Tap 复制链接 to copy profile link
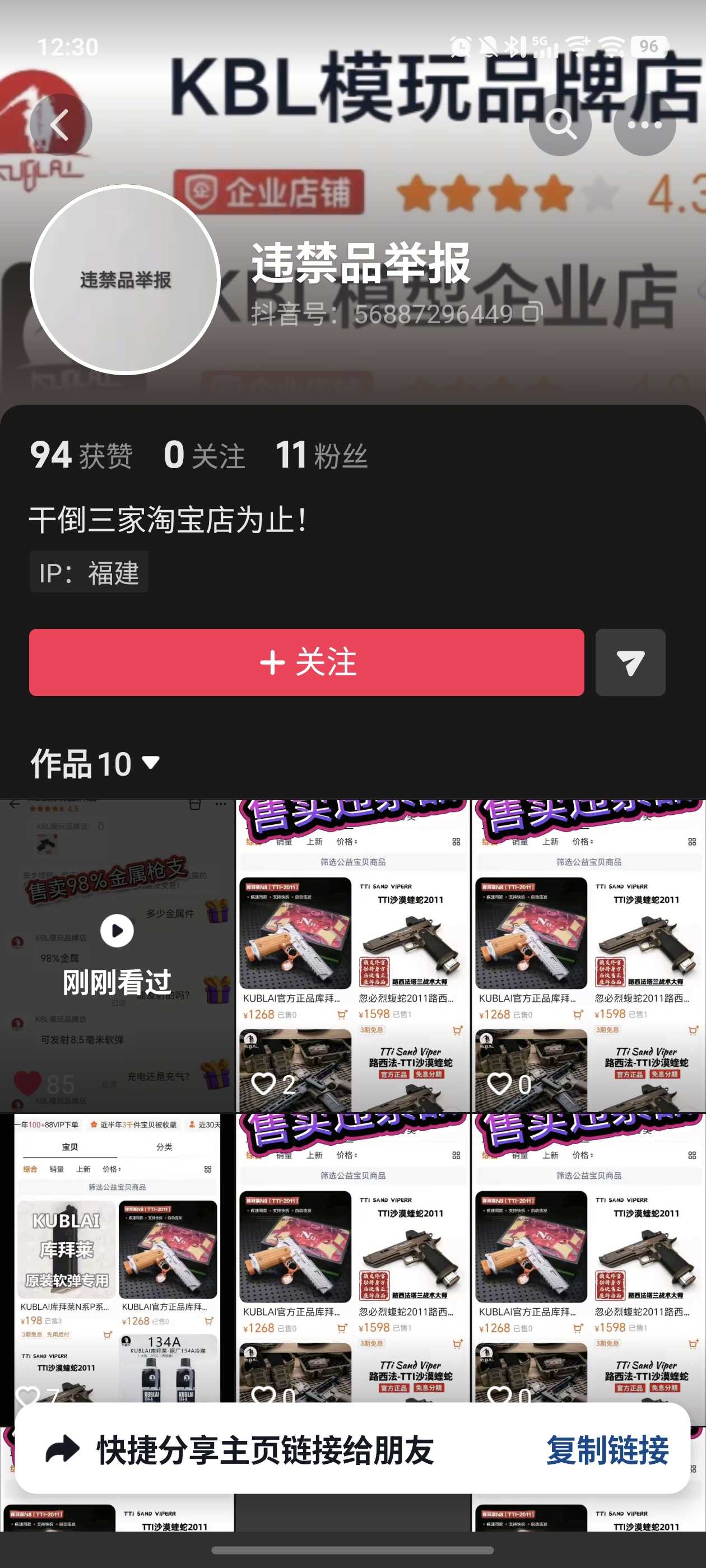 pyautogui.click(x=607, y=1450)
